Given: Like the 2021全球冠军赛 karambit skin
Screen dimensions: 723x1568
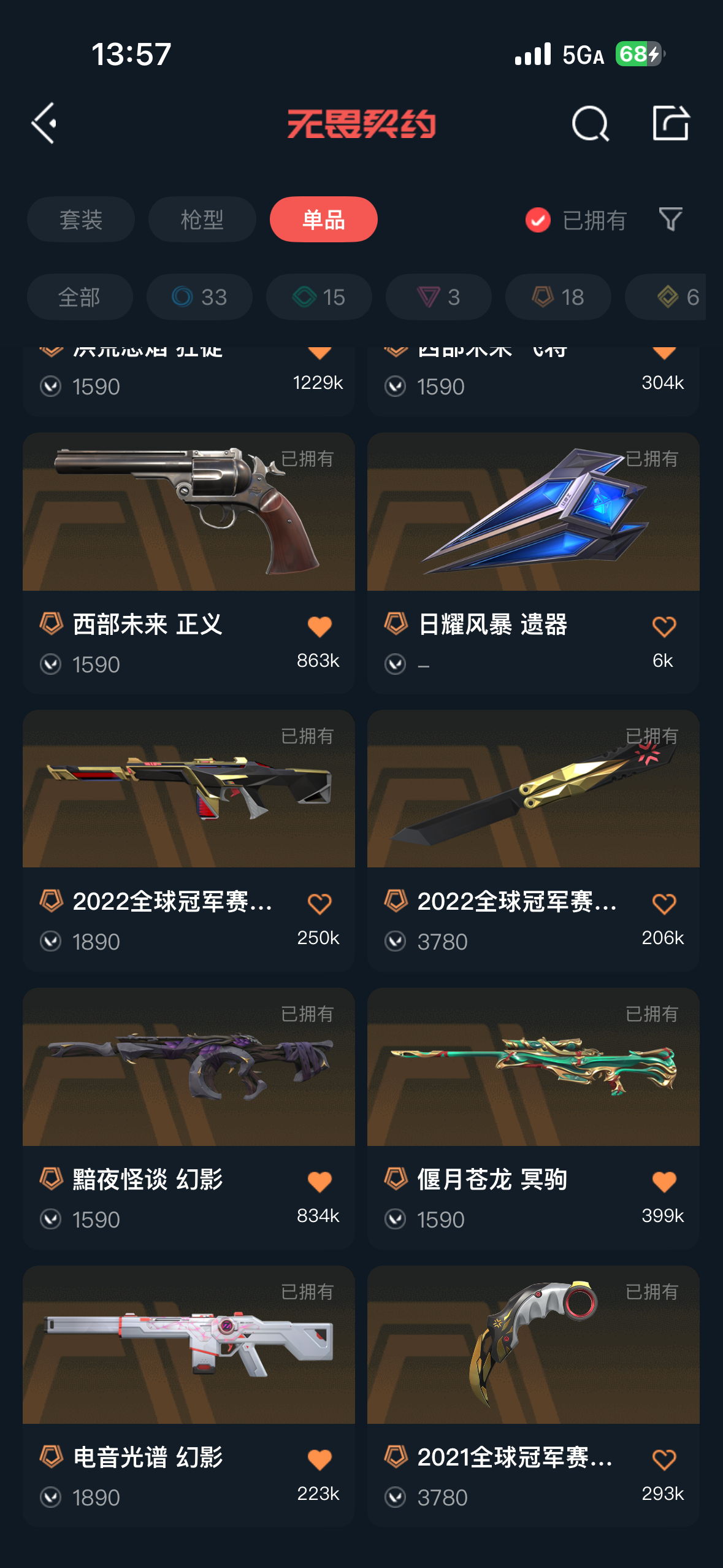Looking at the screenshot, I should pos(664,1459).
